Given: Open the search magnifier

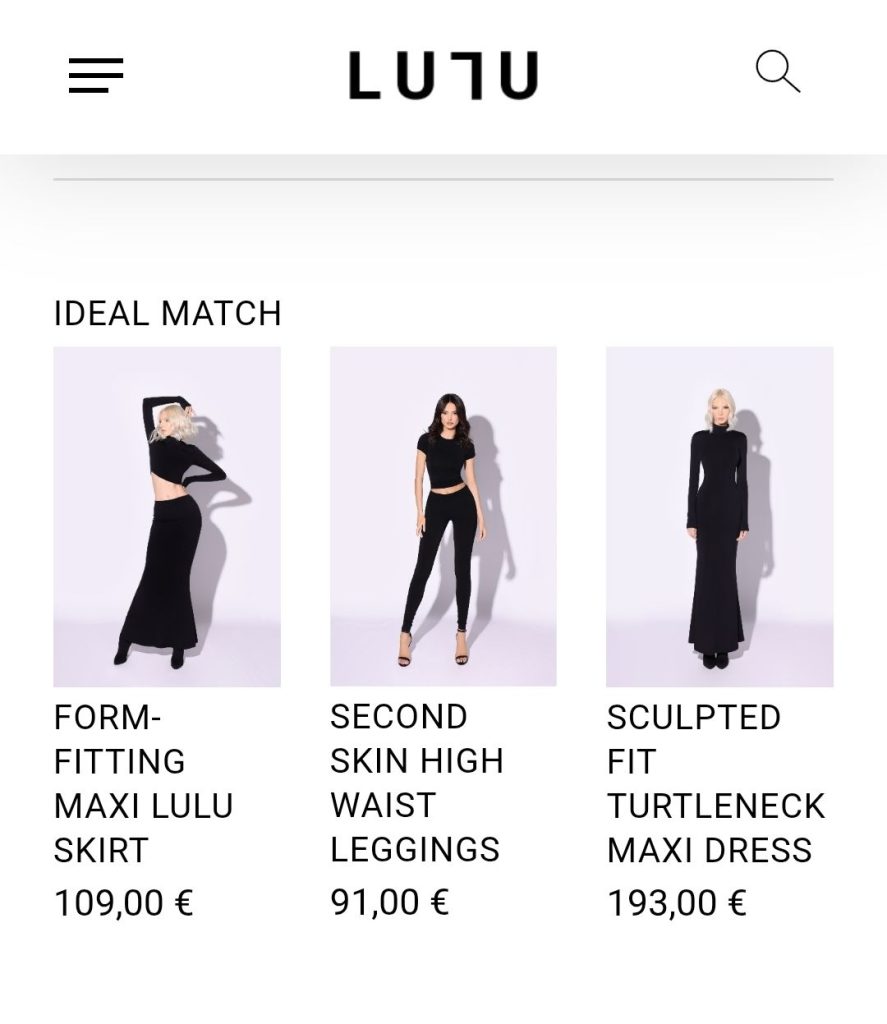Looking at the screenshot, I should [x=777, y=73].
